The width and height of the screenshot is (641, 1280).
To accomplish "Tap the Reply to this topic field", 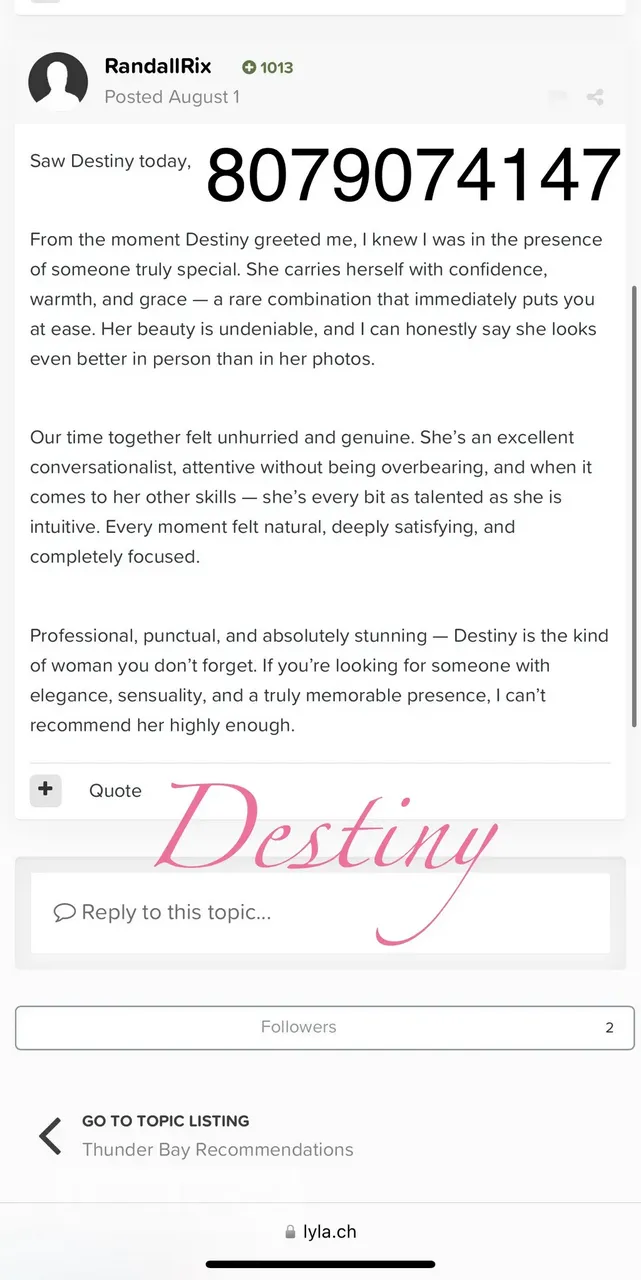I will (320, 912).
